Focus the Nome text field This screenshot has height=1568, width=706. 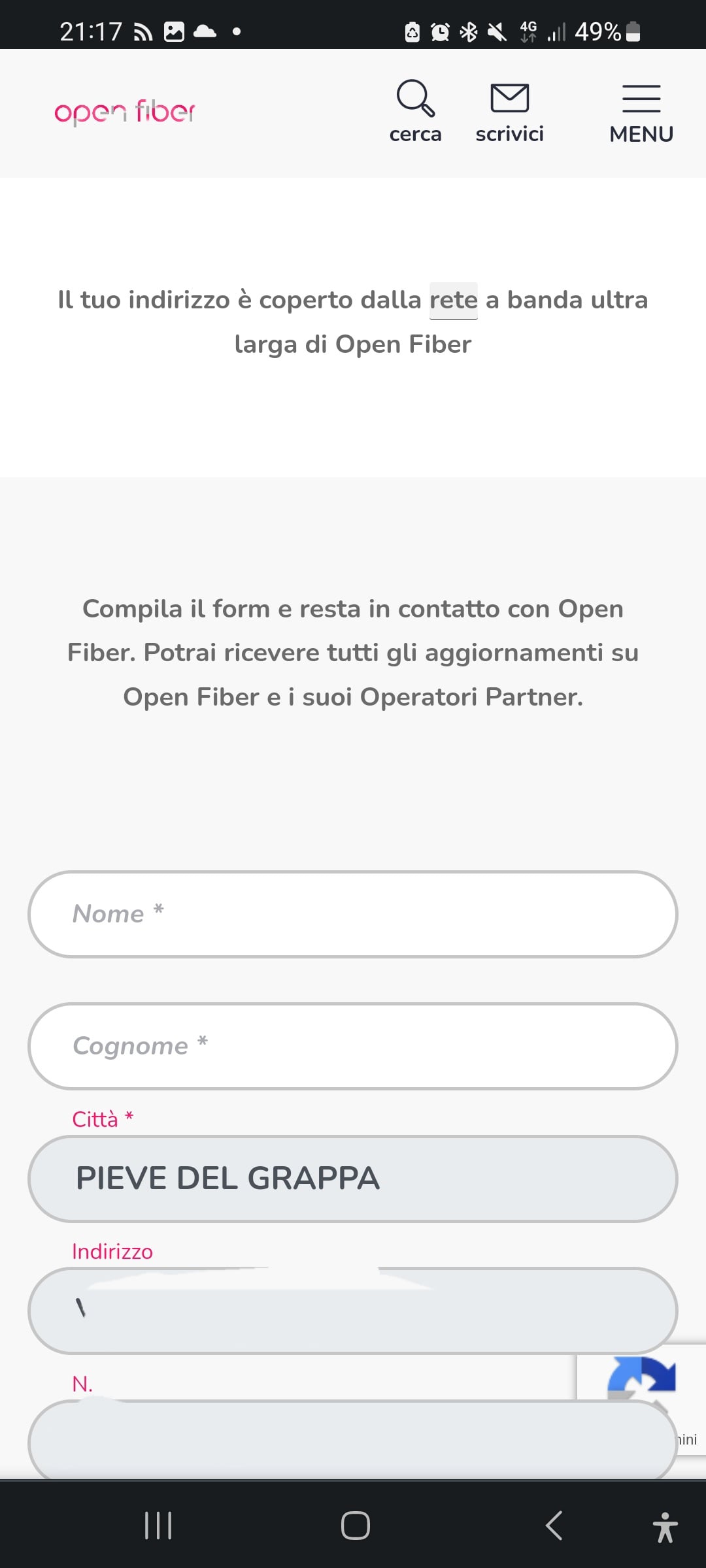[353, 914]
